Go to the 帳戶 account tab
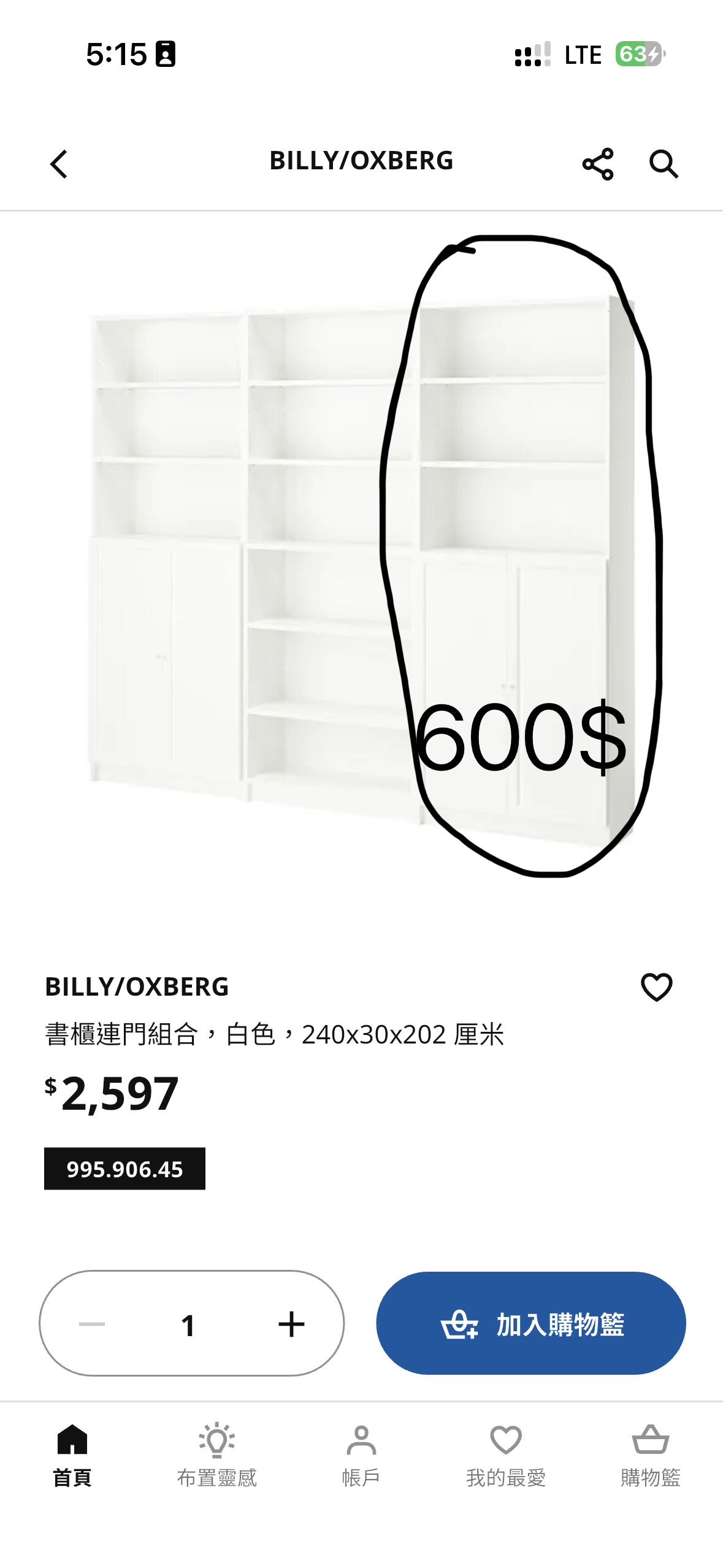This screenshot has width=723, height=1568. (x=361, y=1455)
